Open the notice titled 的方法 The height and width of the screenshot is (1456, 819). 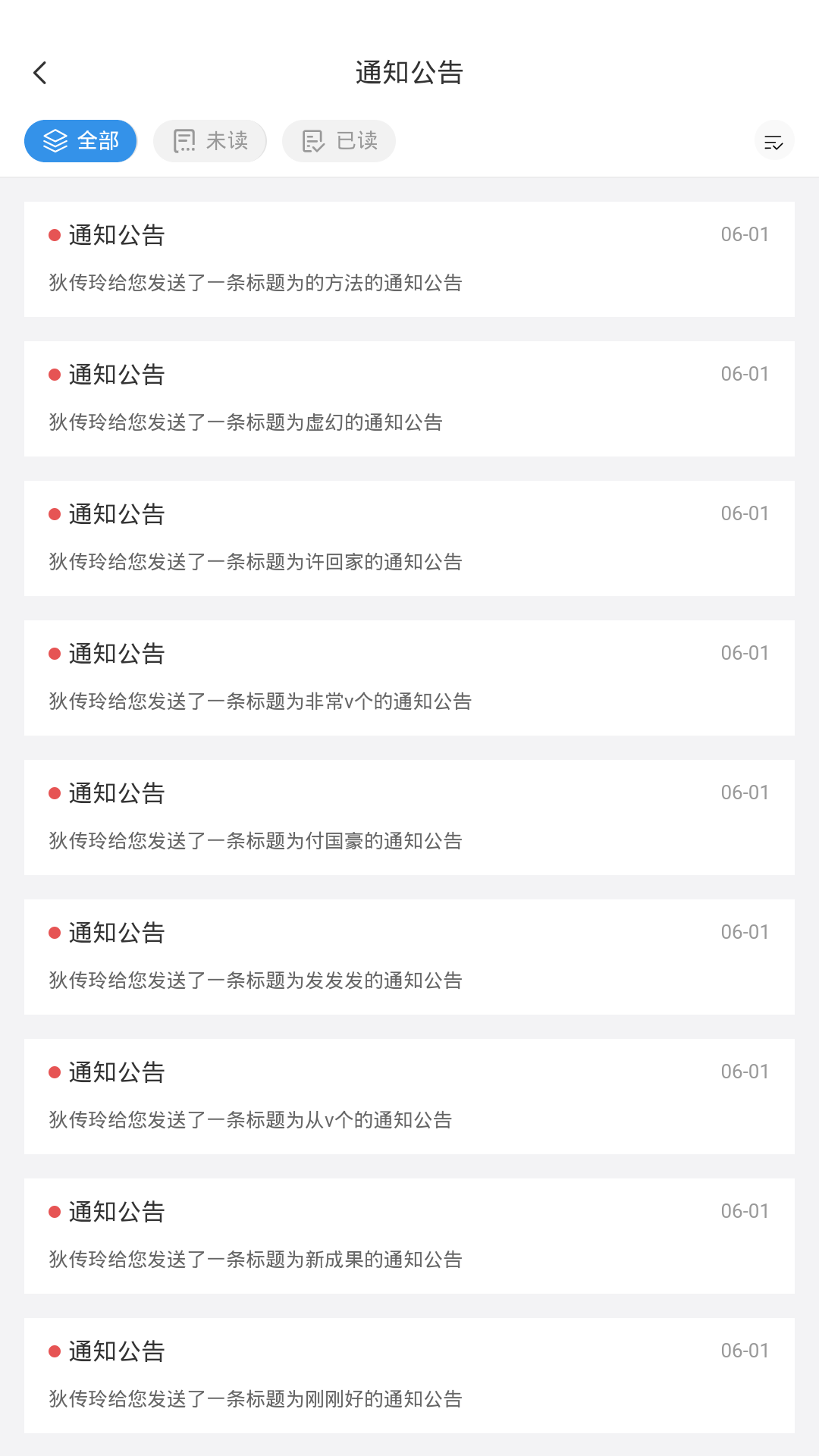tap(409, 259)
